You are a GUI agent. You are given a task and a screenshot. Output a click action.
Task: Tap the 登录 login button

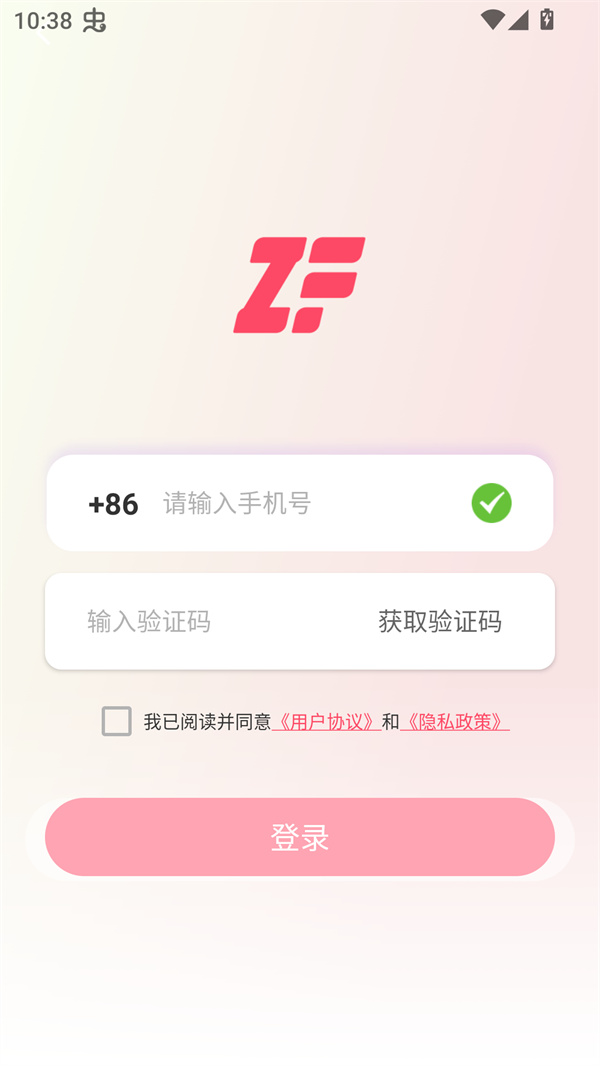coord(300,837)
